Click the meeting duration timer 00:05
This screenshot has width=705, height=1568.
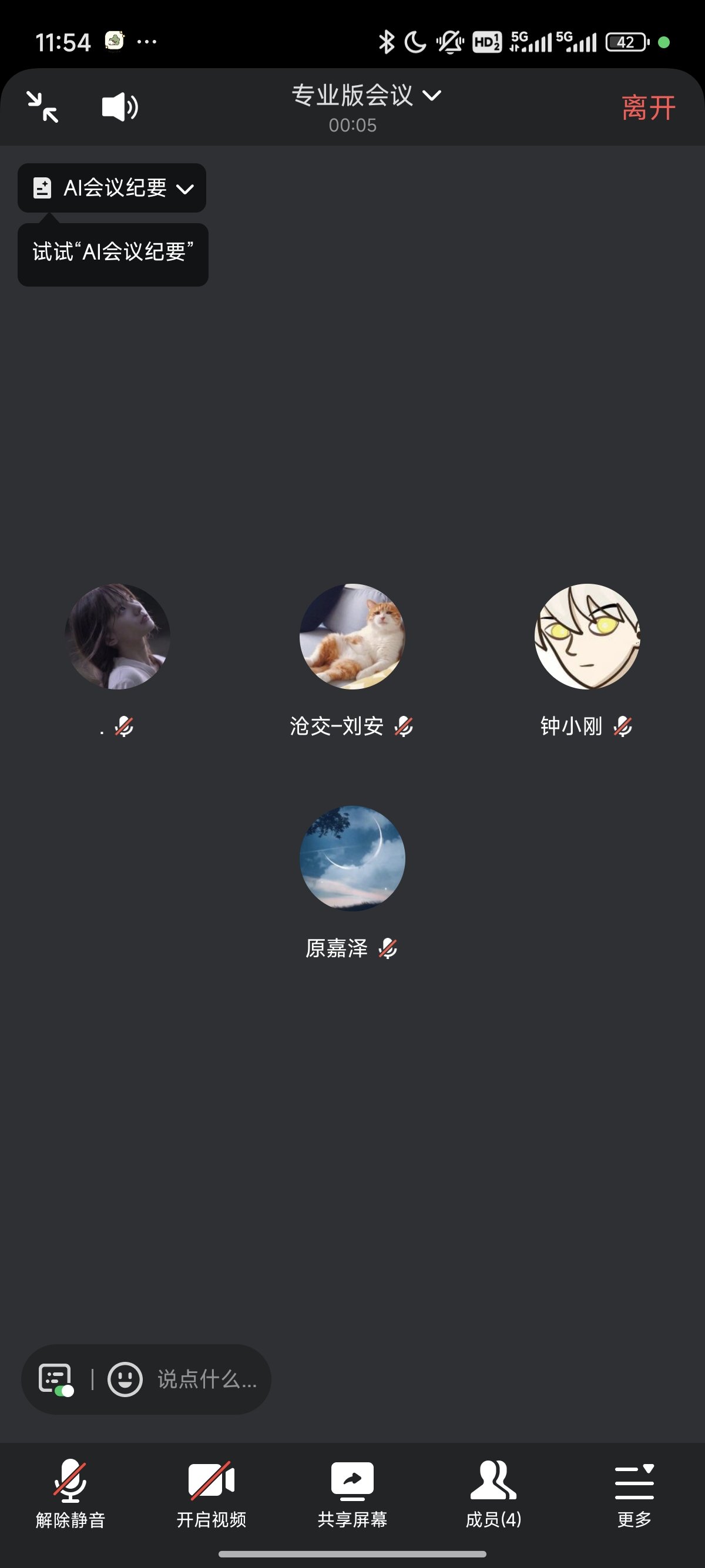click(x=352, y=127)
